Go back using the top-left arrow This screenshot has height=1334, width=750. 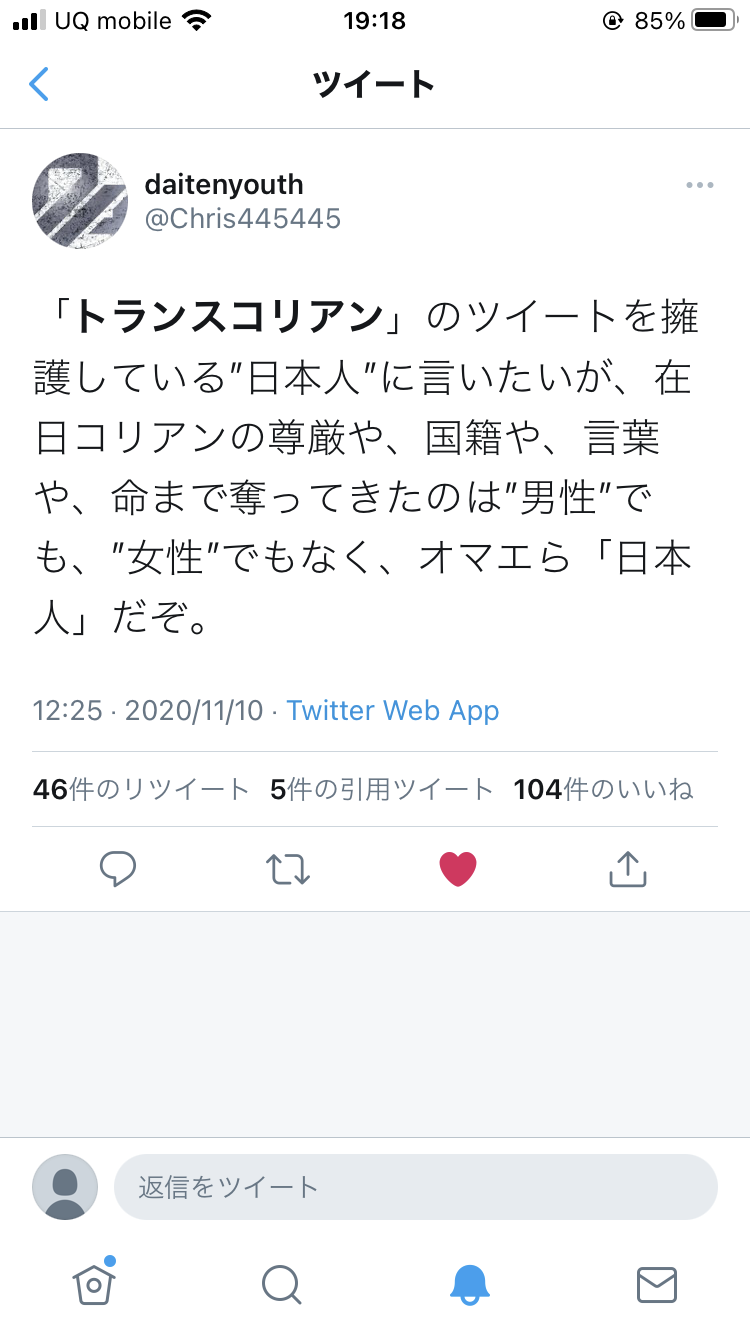pyautogui.click(x=39, y=84)
